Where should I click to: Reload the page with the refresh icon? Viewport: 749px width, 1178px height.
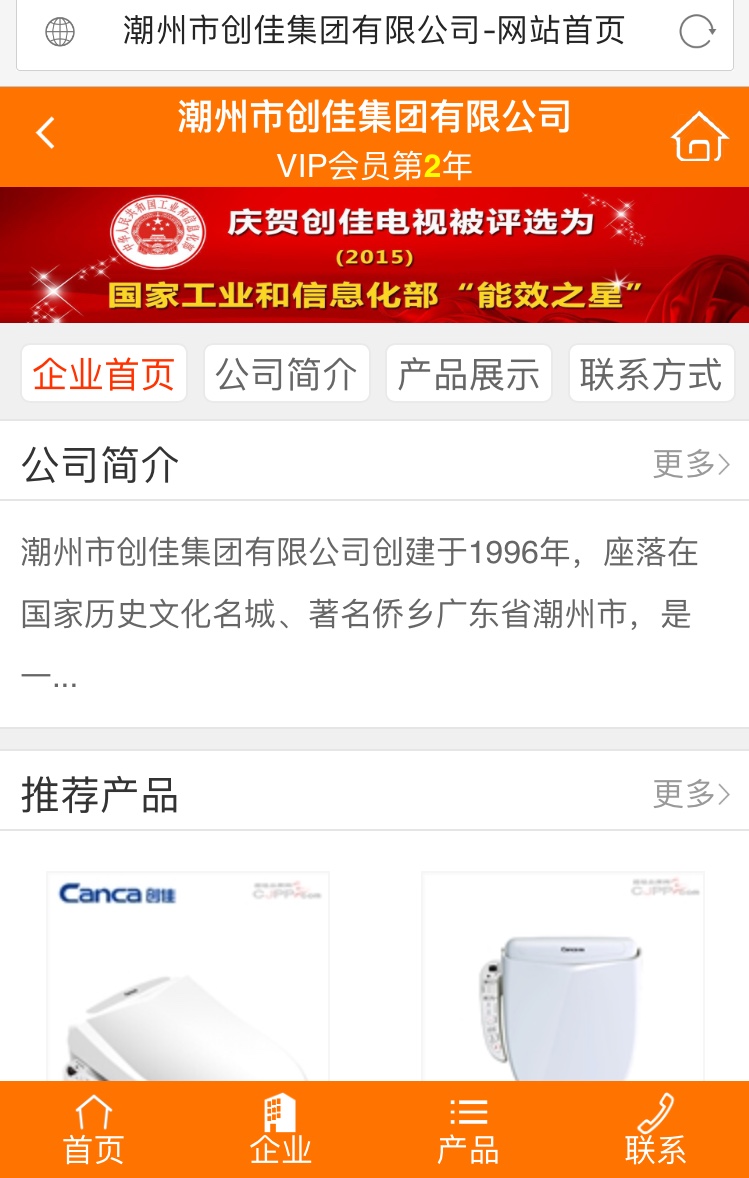click(x=696, y=31)
